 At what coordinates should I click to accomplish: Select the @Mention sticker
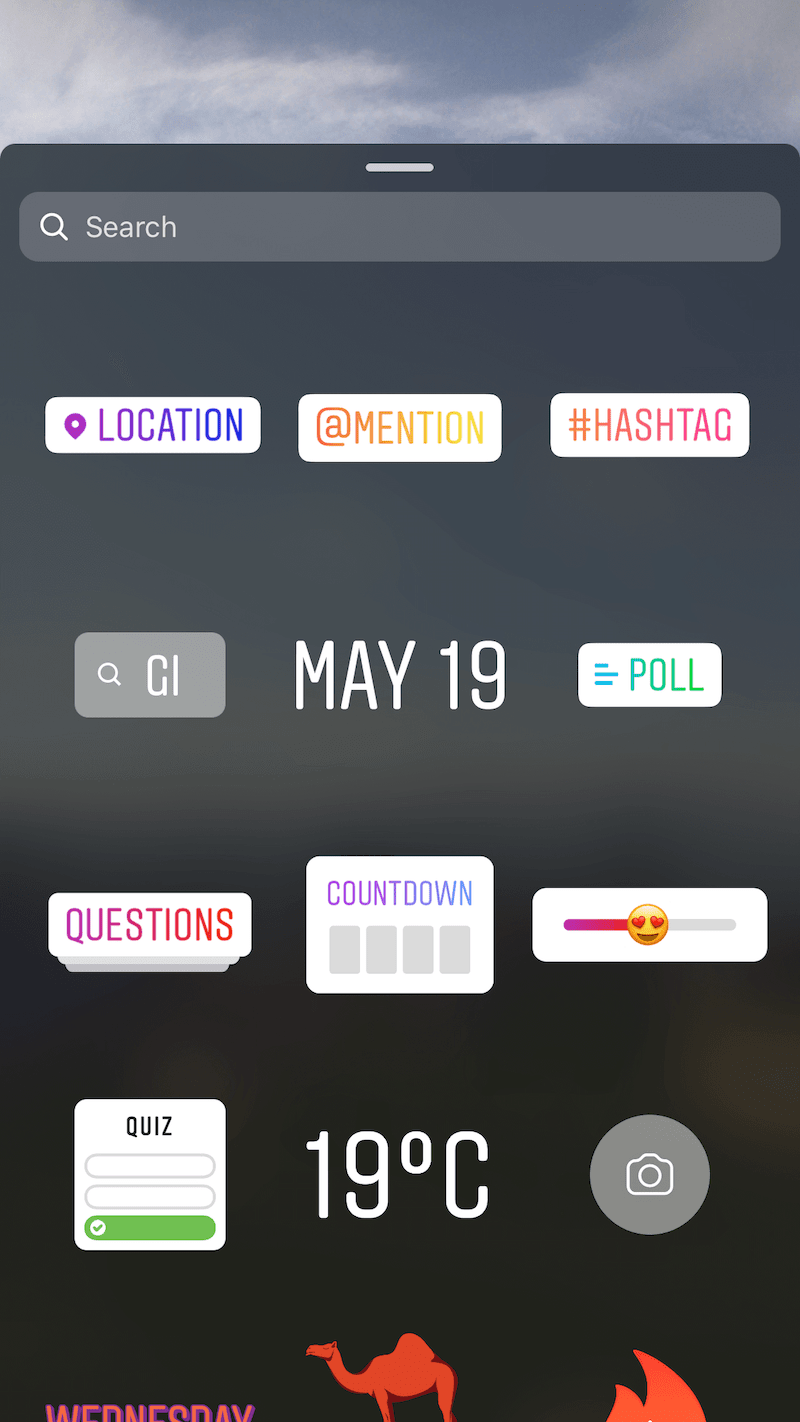(x=400, y=428)
